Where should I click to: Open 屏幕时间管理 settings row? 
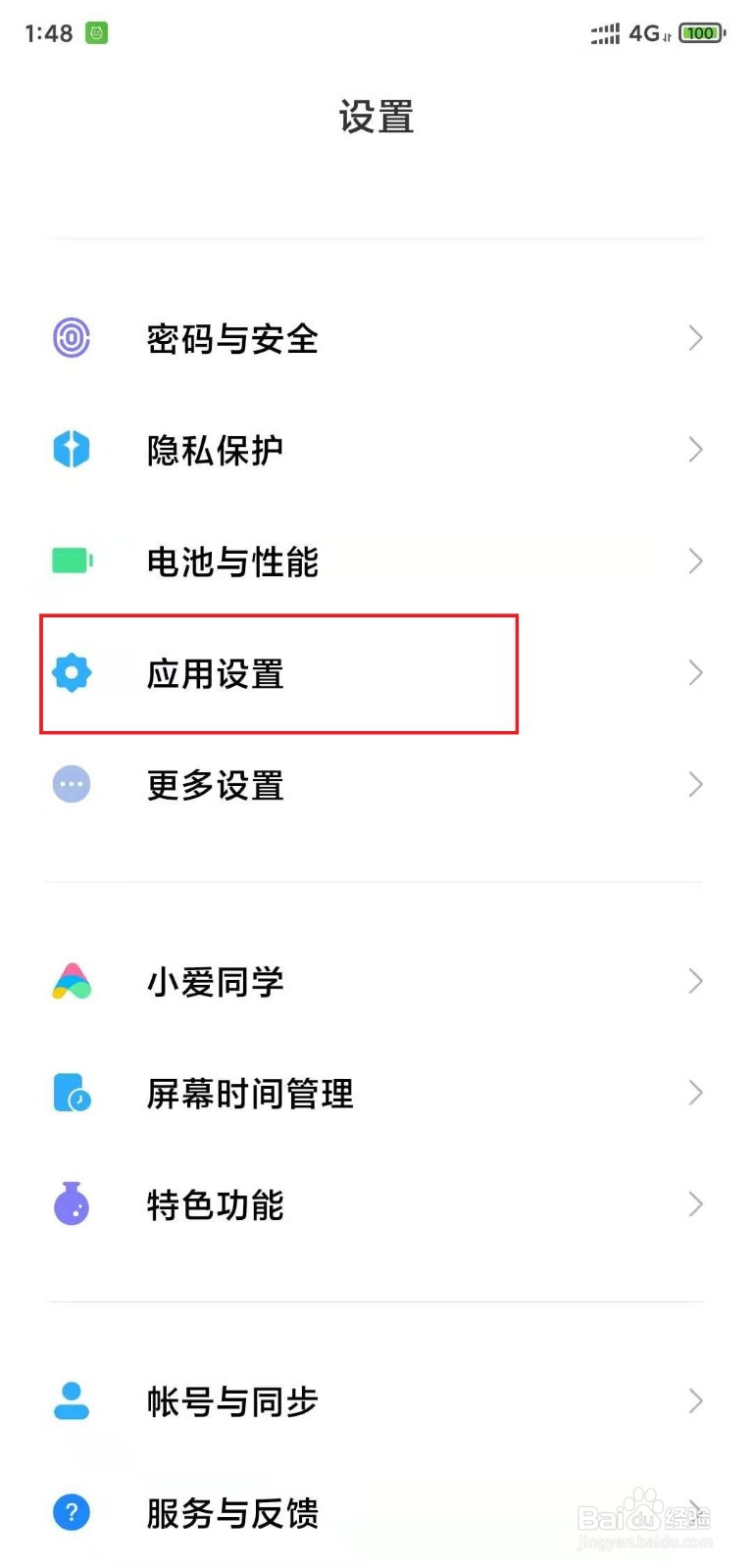tap(294, 1093)
